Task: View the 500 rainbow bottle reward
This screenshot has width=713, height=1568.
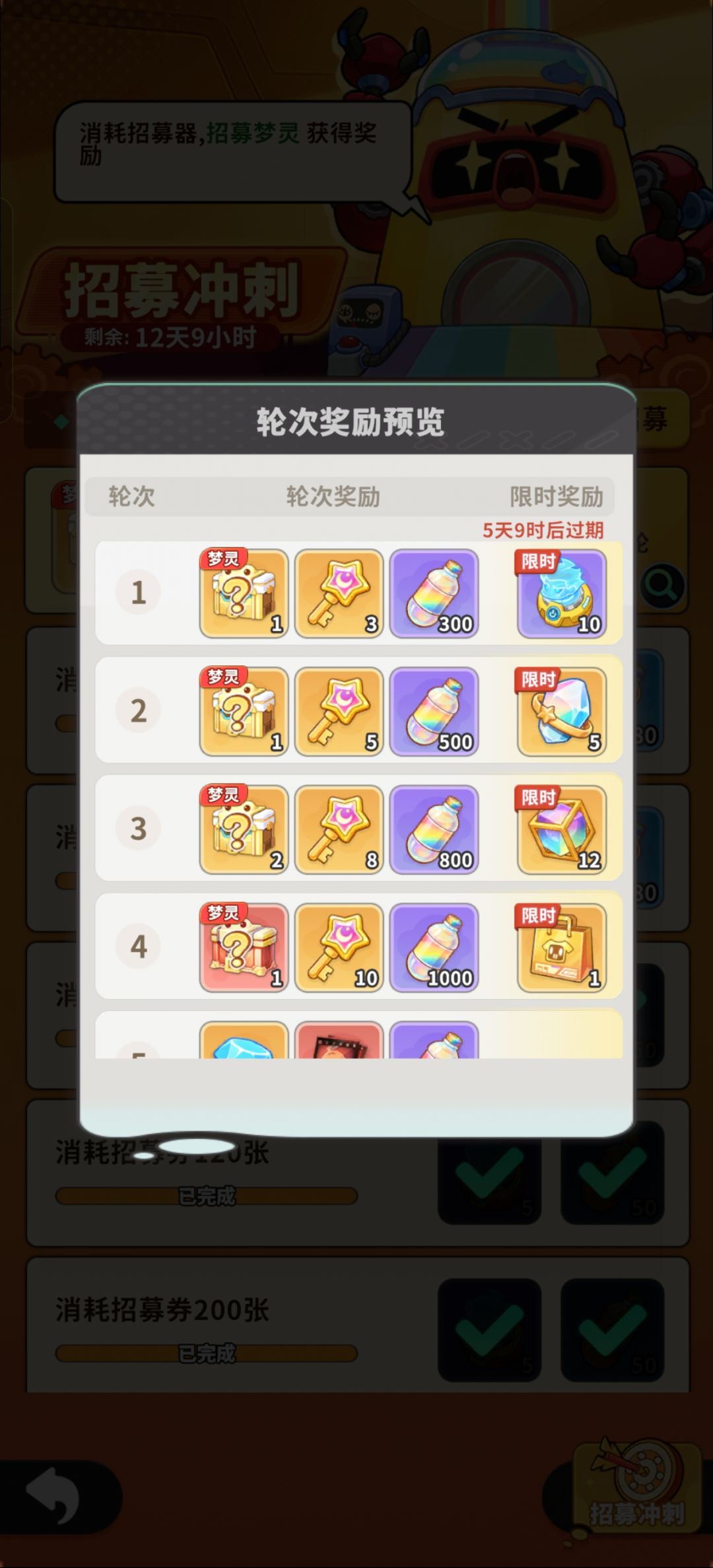Action: tap(434, 711)
